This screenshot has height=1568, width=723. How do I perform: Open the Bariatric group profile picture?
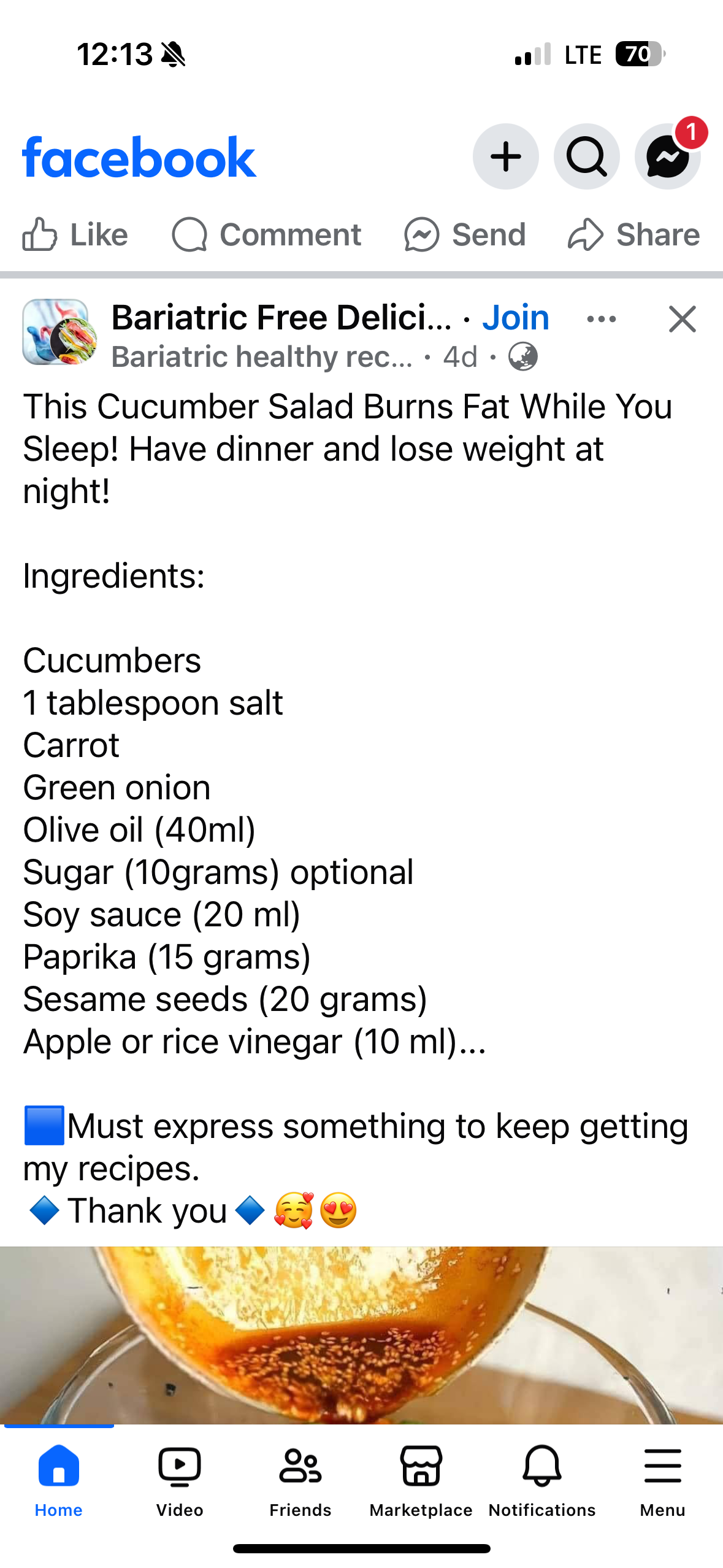tap(59, 332)
